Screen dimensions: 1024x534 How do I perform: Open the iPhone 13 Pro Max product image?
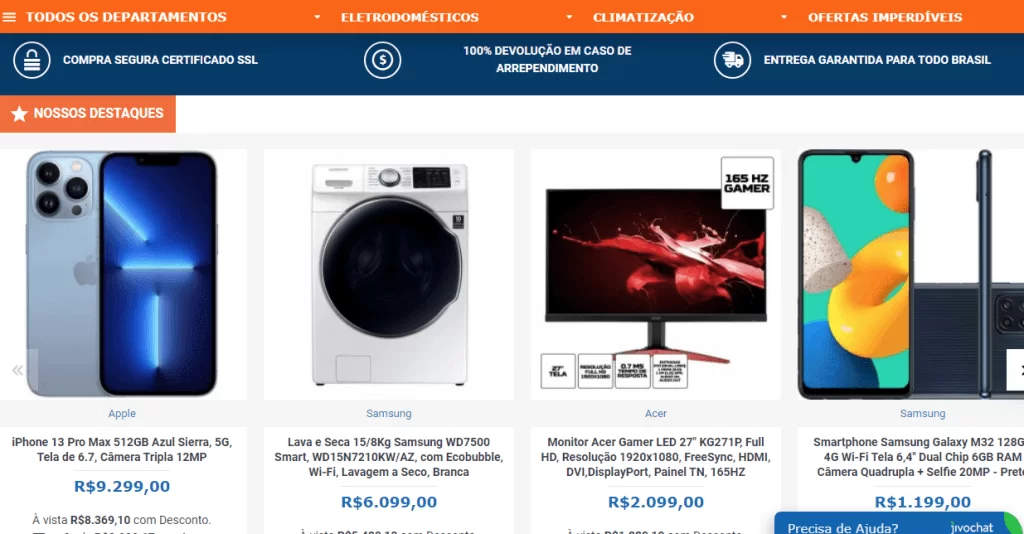tap(122, 273)
